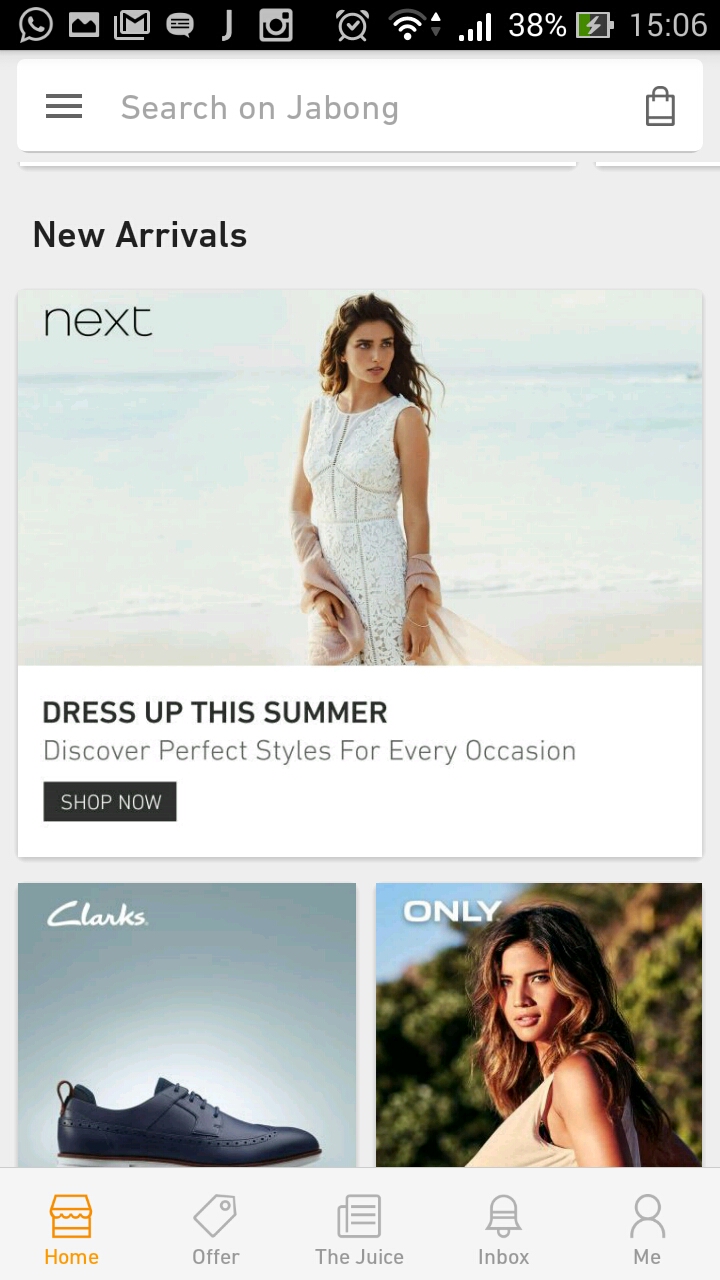The height and width of the screenshot is (1280, 720).
Task: Open the Clarks shoes card
Action: click(187, 1024)
